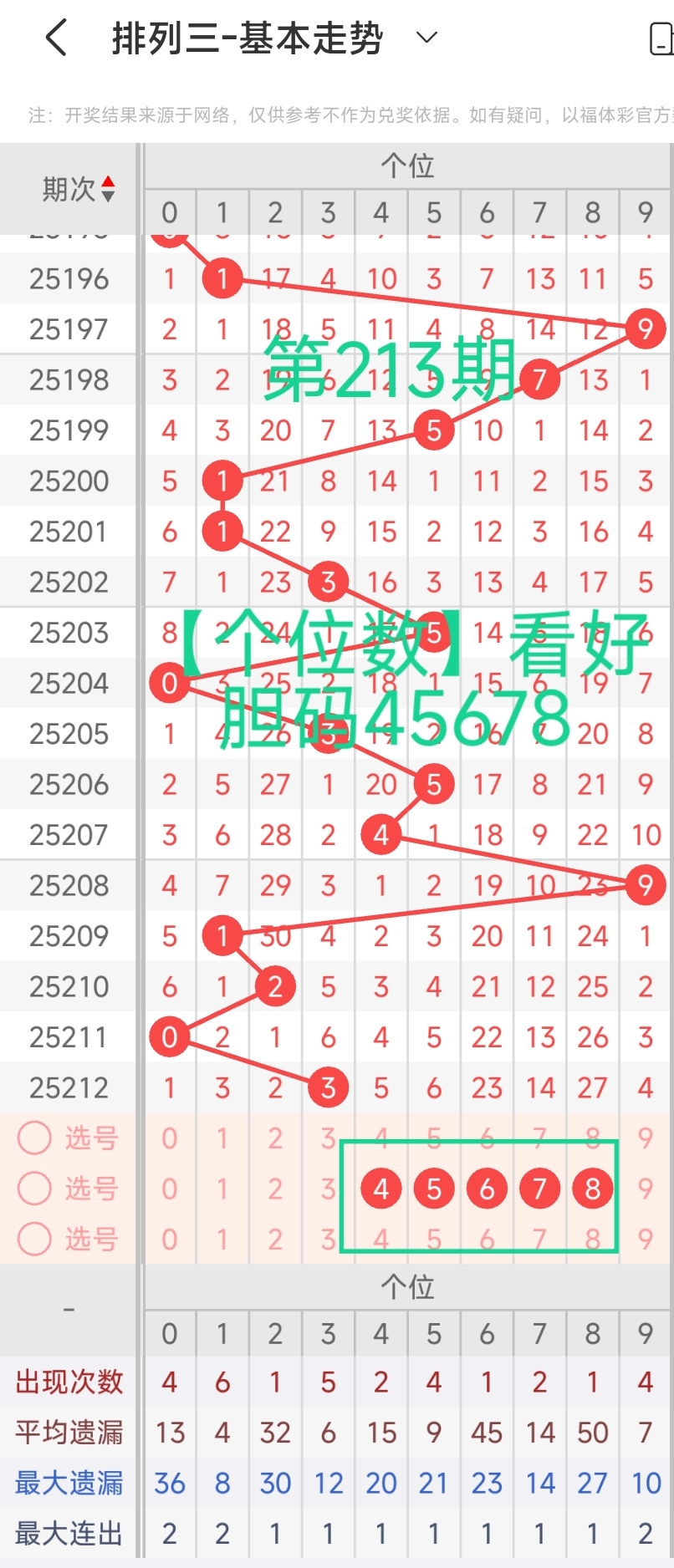Select circled number 5 in selection row
674x1568 pixels.
(433, 1188)
